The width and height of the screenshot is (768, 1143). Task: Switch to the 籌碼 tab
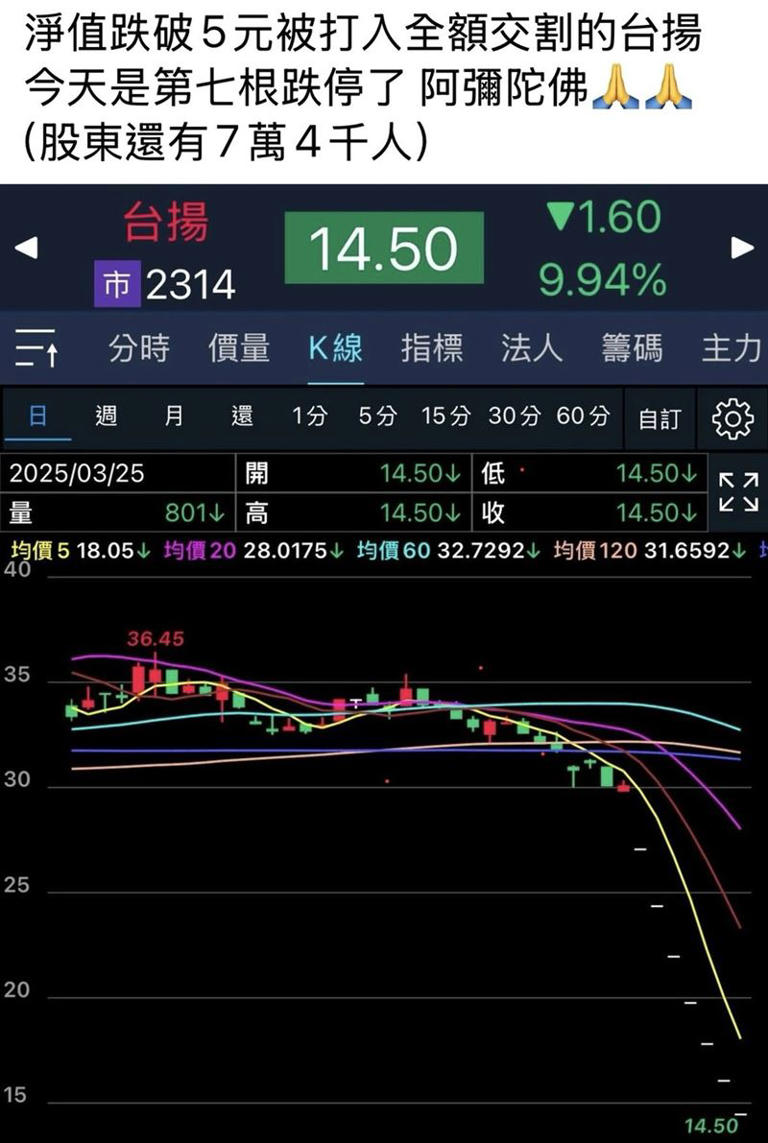tap(632, 348)
